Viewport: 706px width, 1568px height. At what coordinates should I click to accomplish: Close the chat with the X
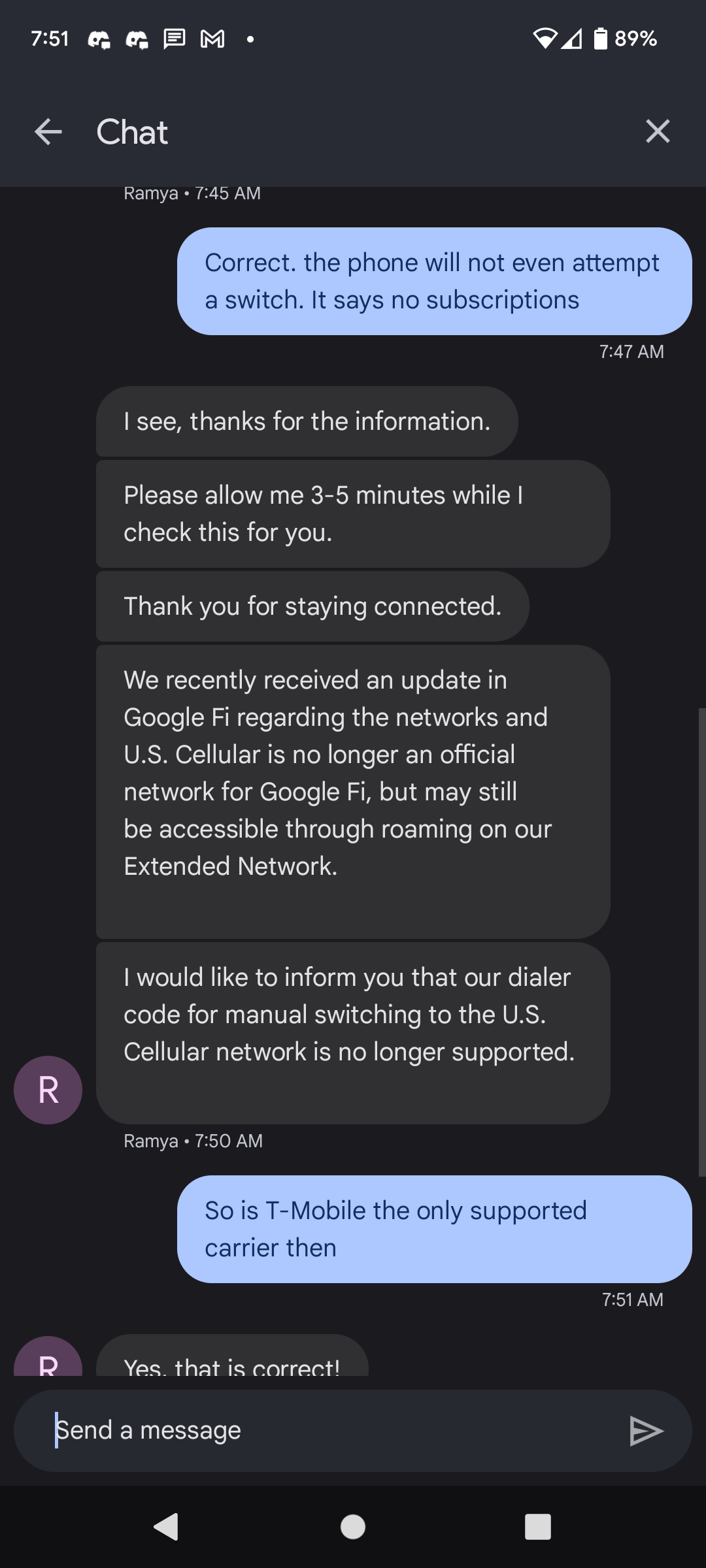[x=658, y=131]
